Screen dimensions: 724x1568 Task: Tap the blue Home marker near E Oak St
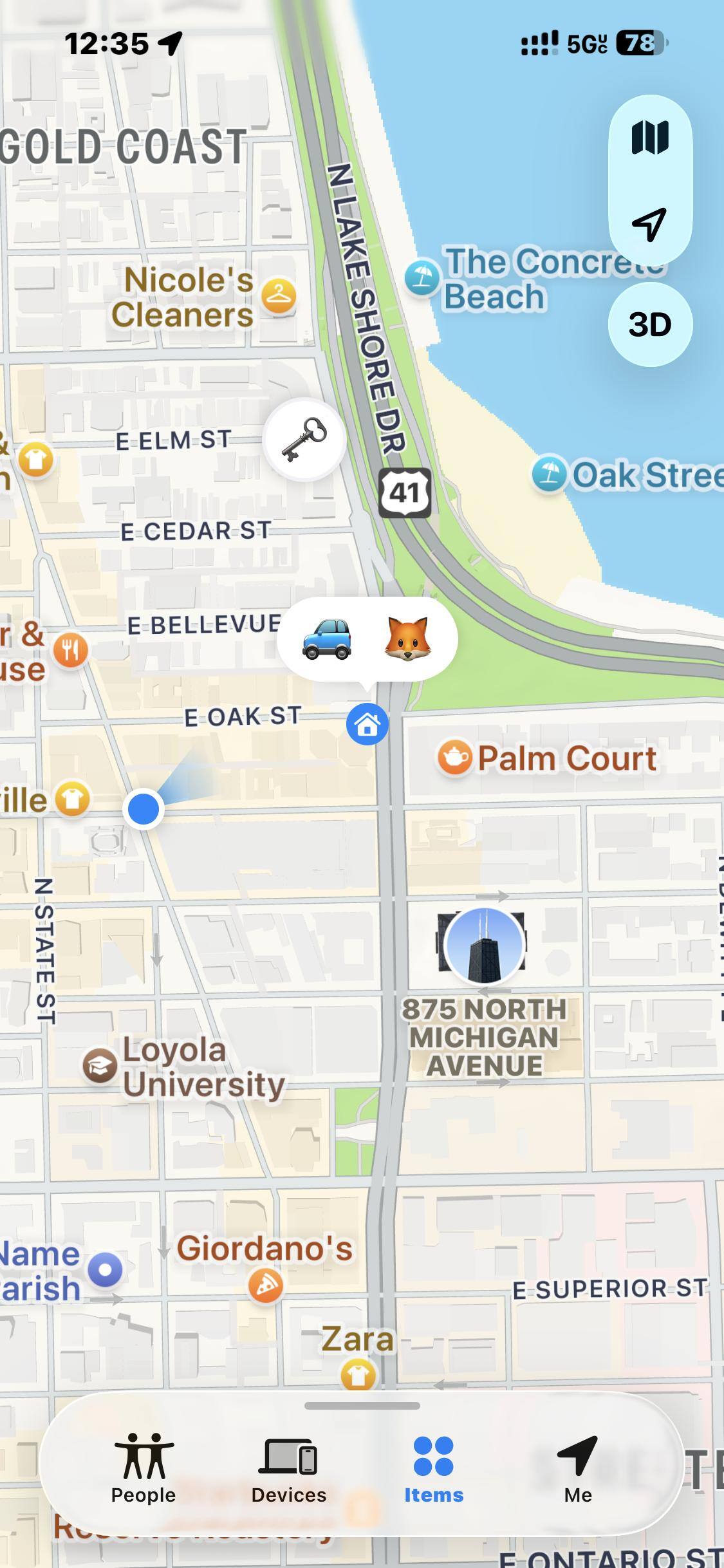point(368,723)
